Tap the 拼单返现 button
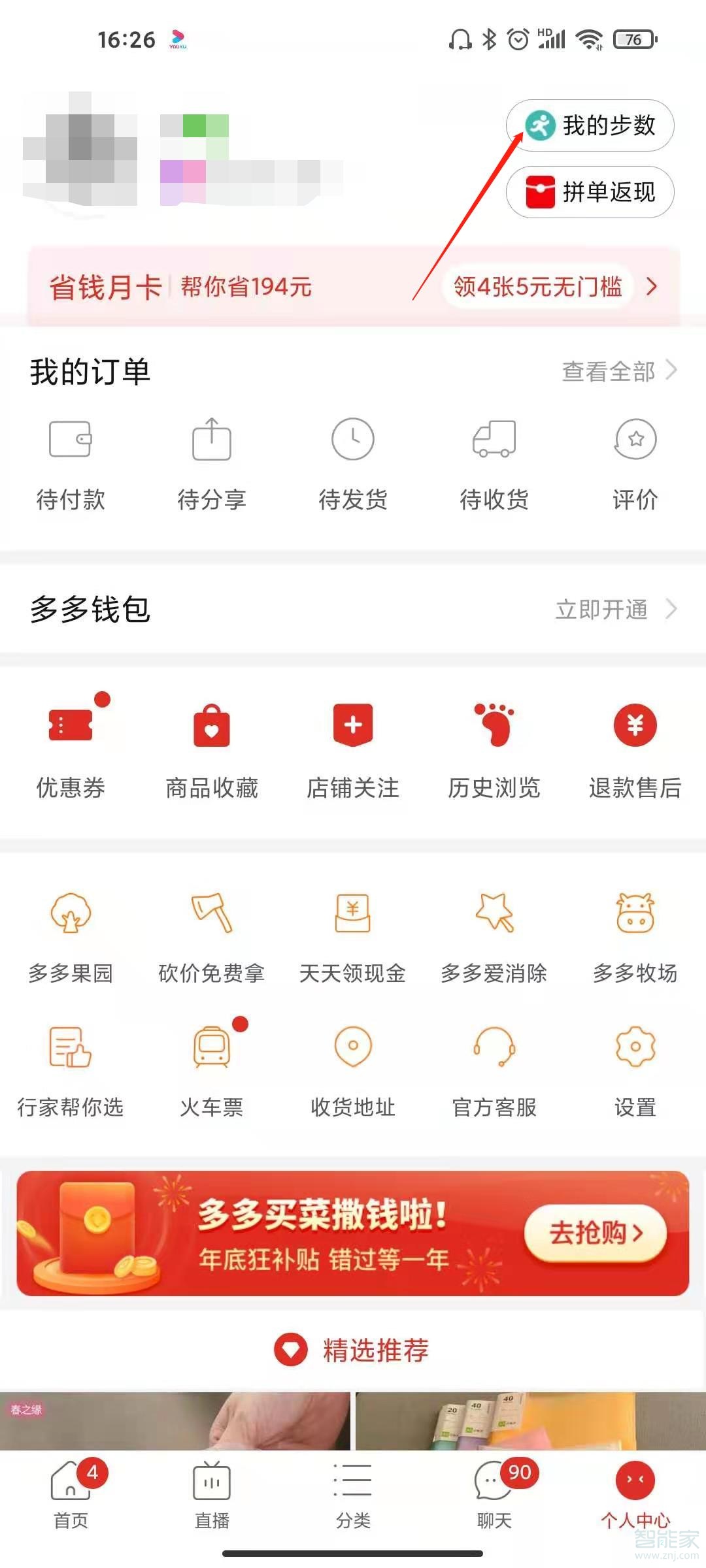The image size is (706, 1568). (590, 192)
